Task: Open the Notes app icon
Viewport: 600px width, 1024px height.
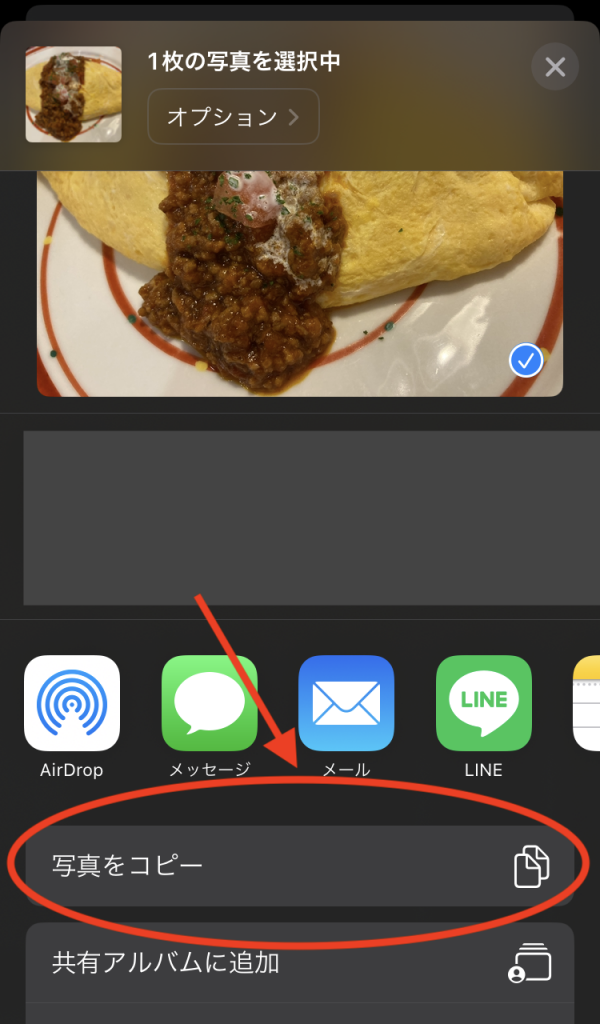Action: pyautogui.click(x=587, y=702)
